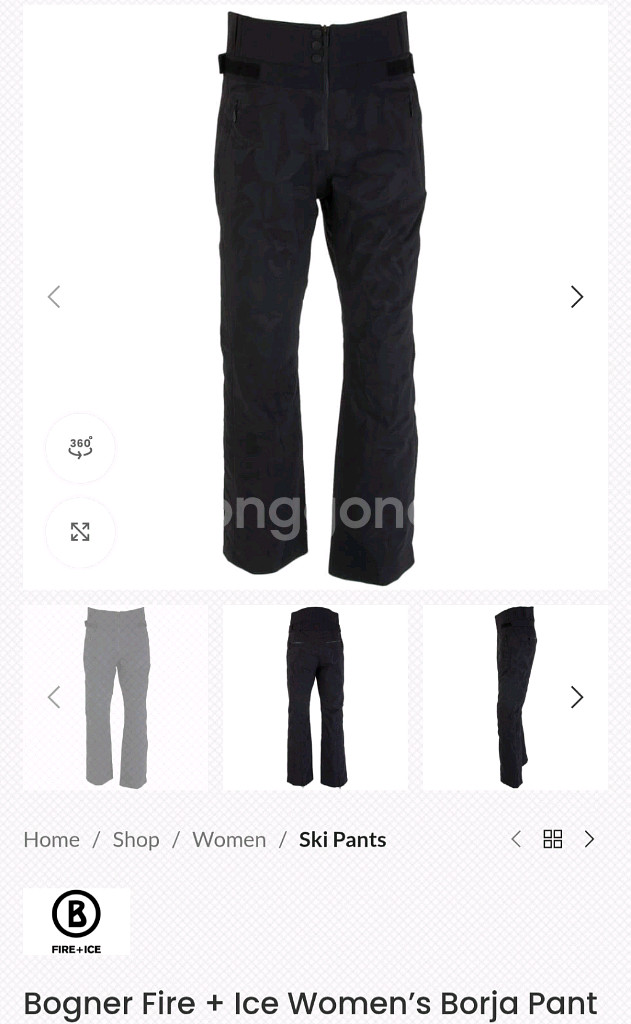The width and height of the screenshot is (631, 1024).
Task: Open the 360 degree product view
Action: 80,448
